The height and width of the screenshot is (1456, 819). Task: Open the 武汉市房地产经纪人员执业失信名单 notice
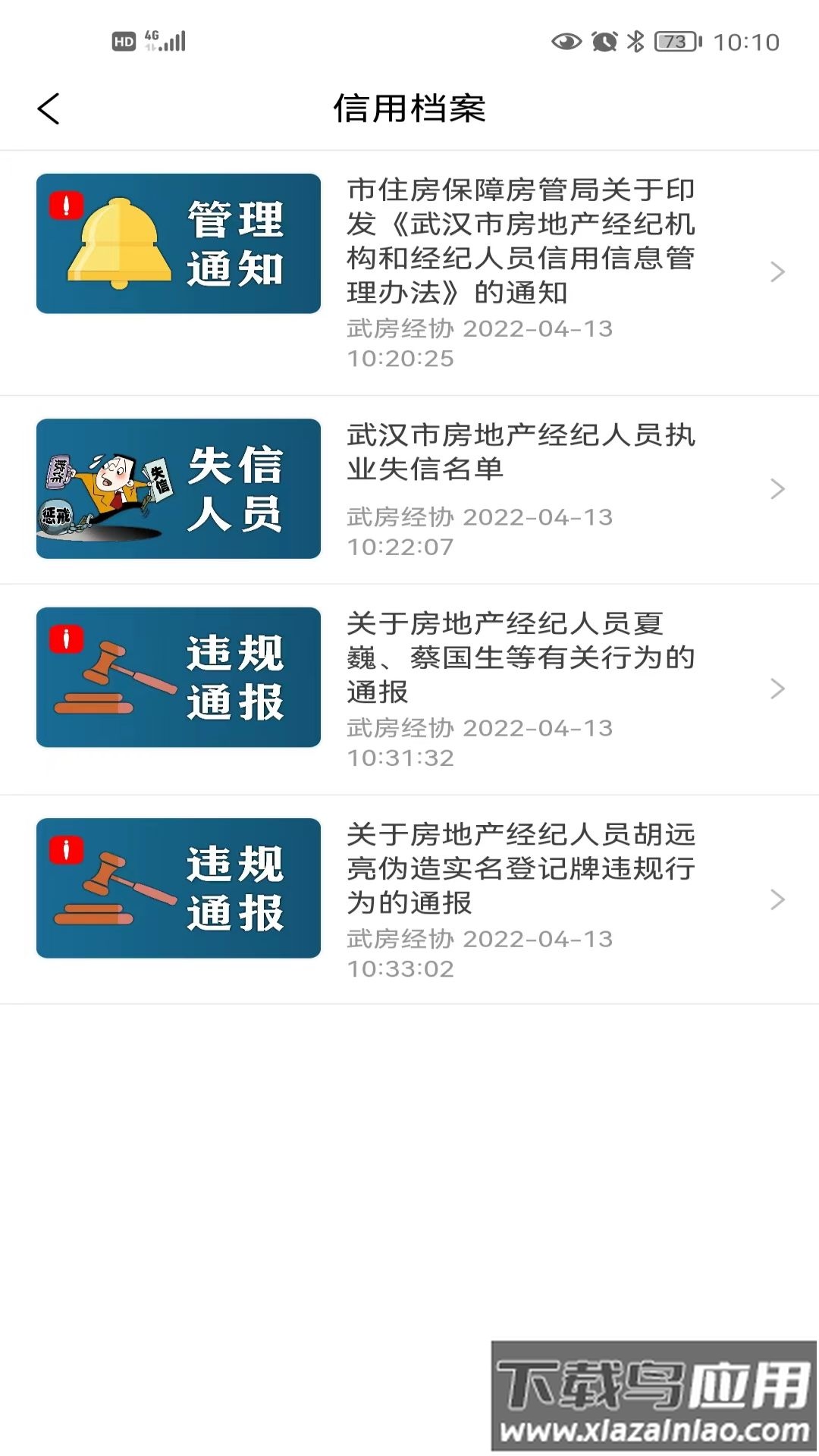[523, 453]
